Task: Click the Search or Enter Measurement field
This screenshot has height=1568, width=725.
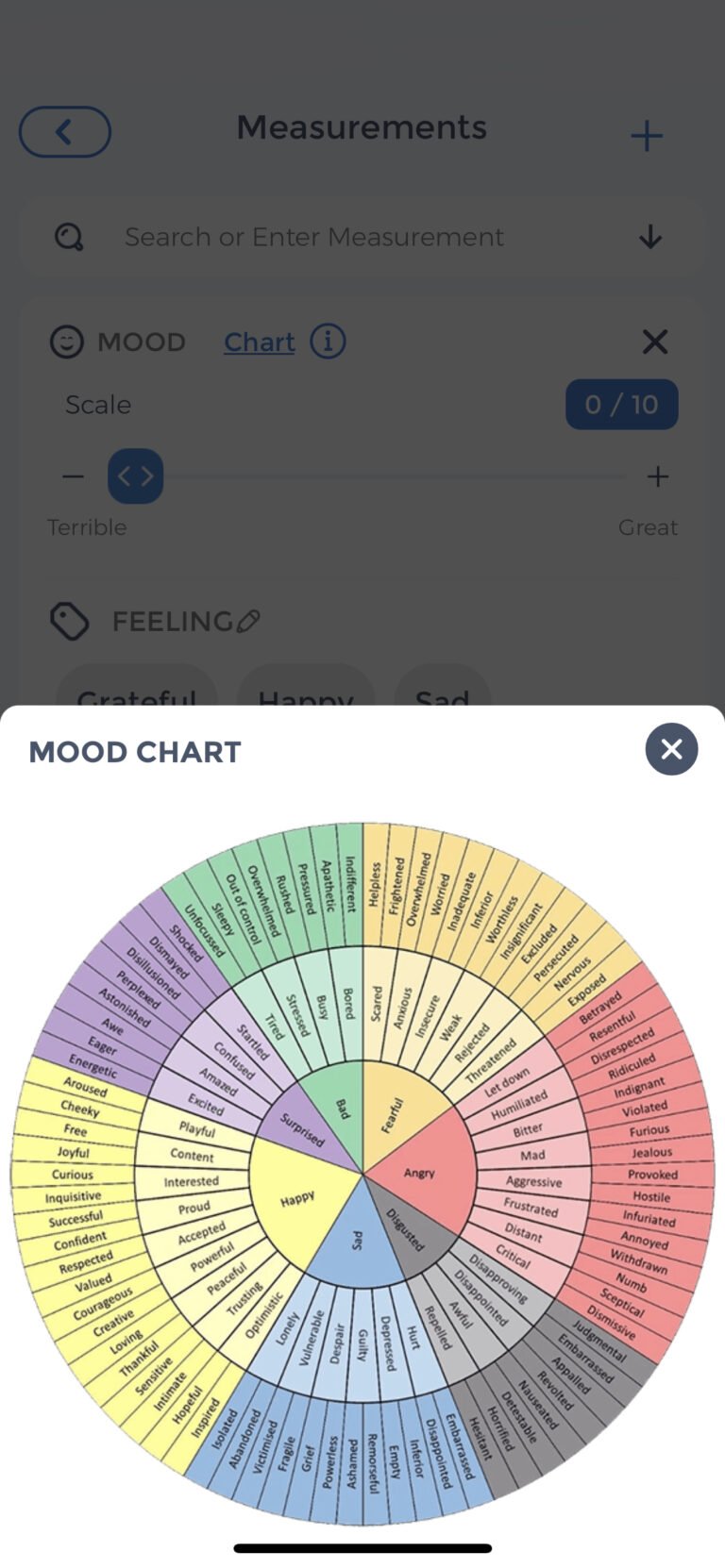Action: point(314,237)
